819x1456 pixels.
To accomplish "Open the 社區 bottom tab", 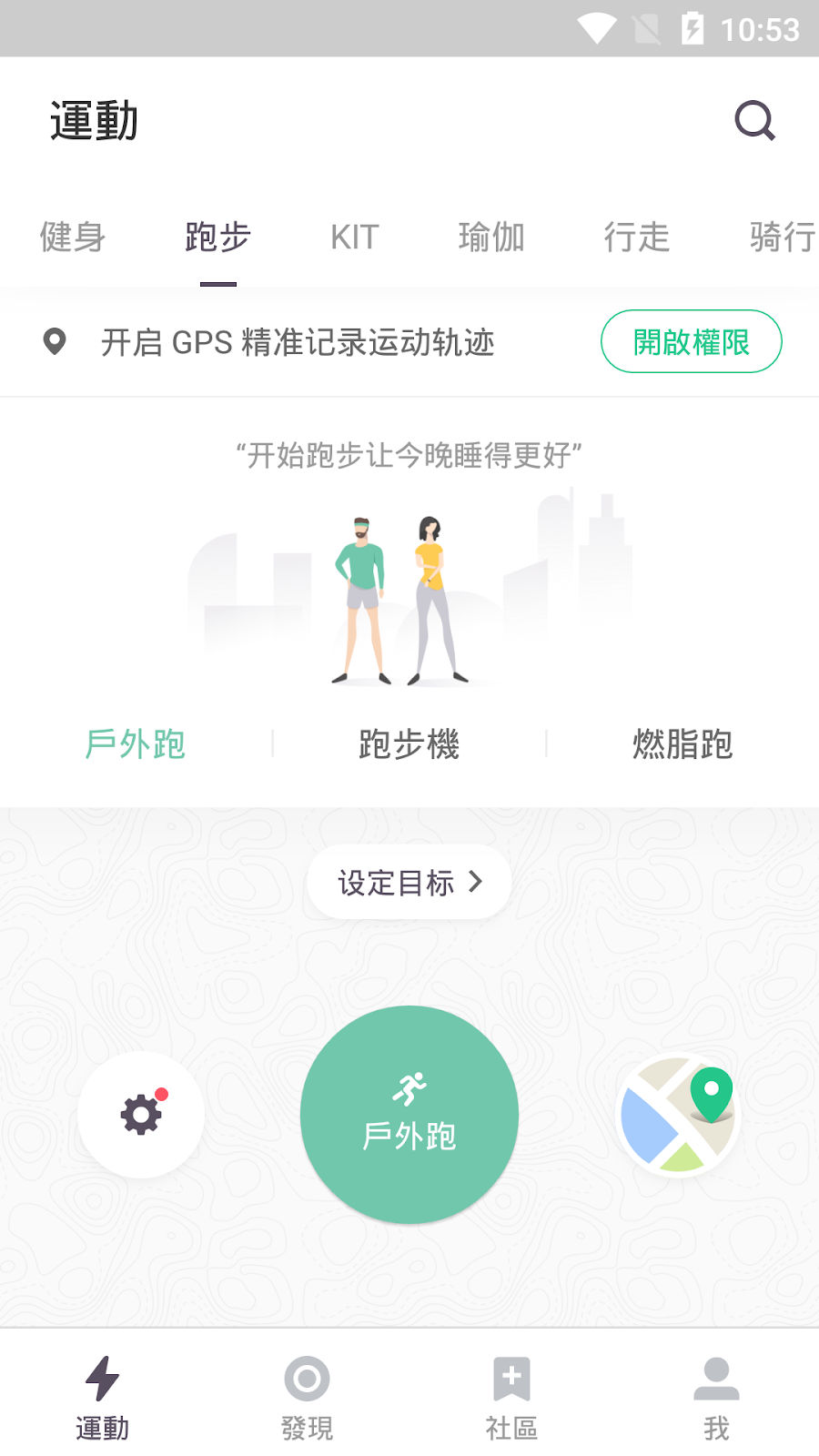I will pos(511,1397).
